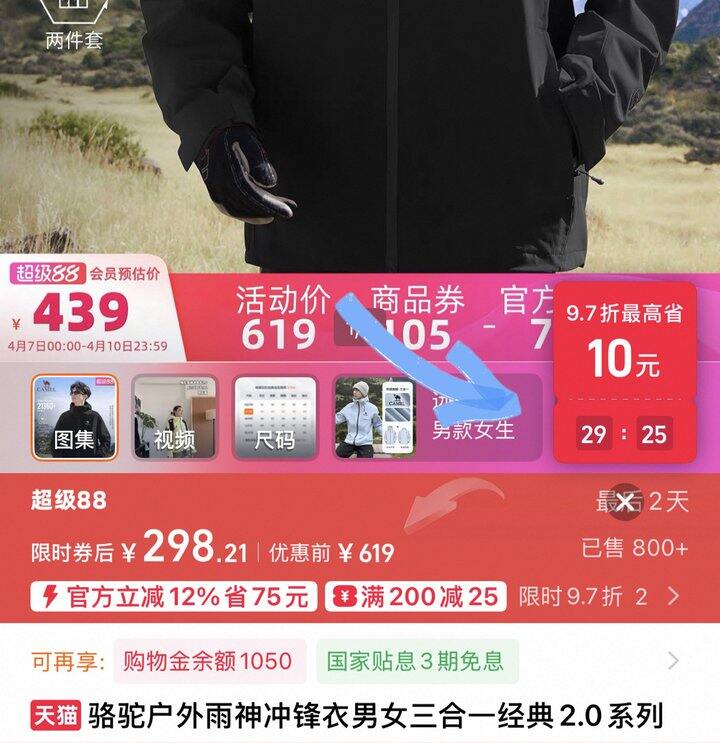Dismiss the coupon popup with the X button
Viewport: 720px width, 743px height.
click(x=626, y=502)
